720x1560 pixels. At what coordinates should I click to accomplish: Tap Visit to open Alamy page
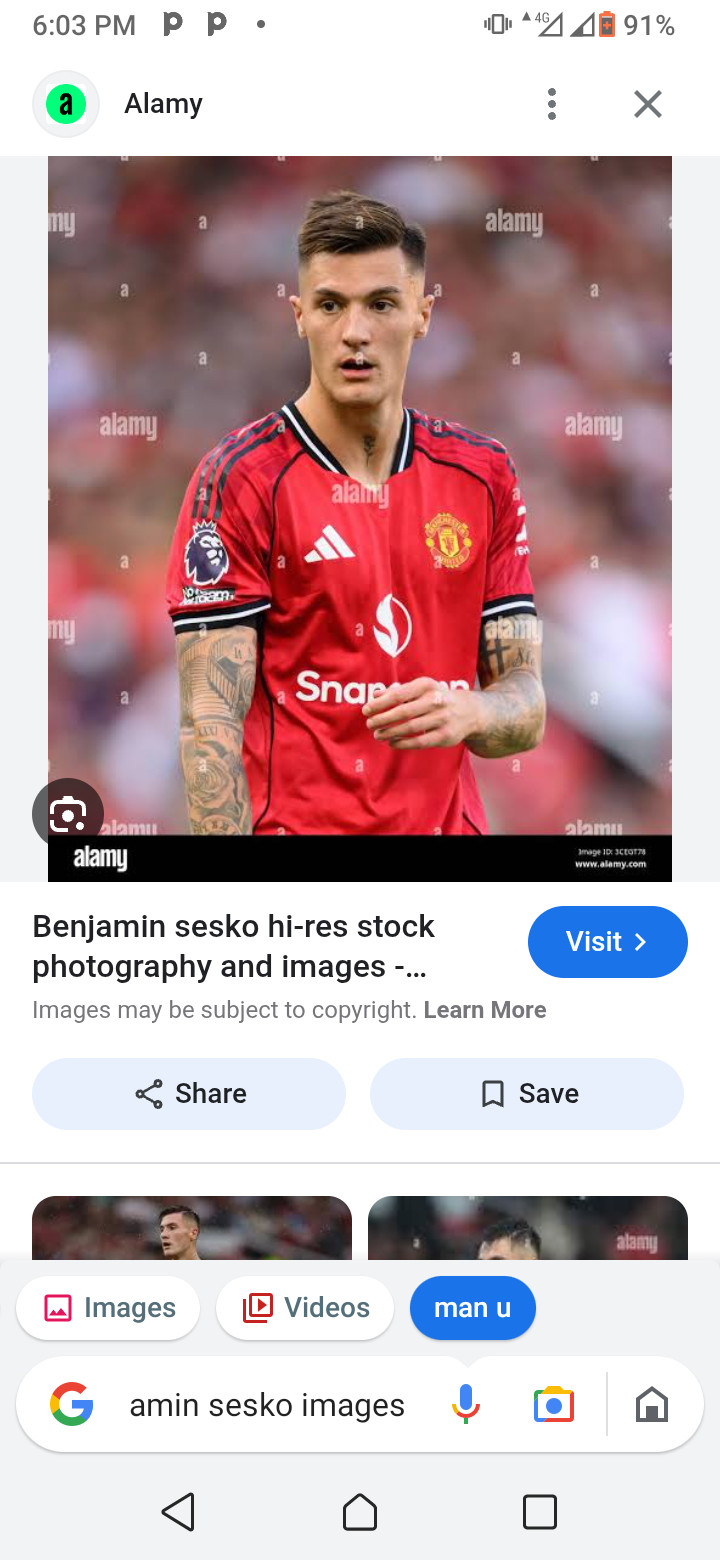click(x=607, y=941)
